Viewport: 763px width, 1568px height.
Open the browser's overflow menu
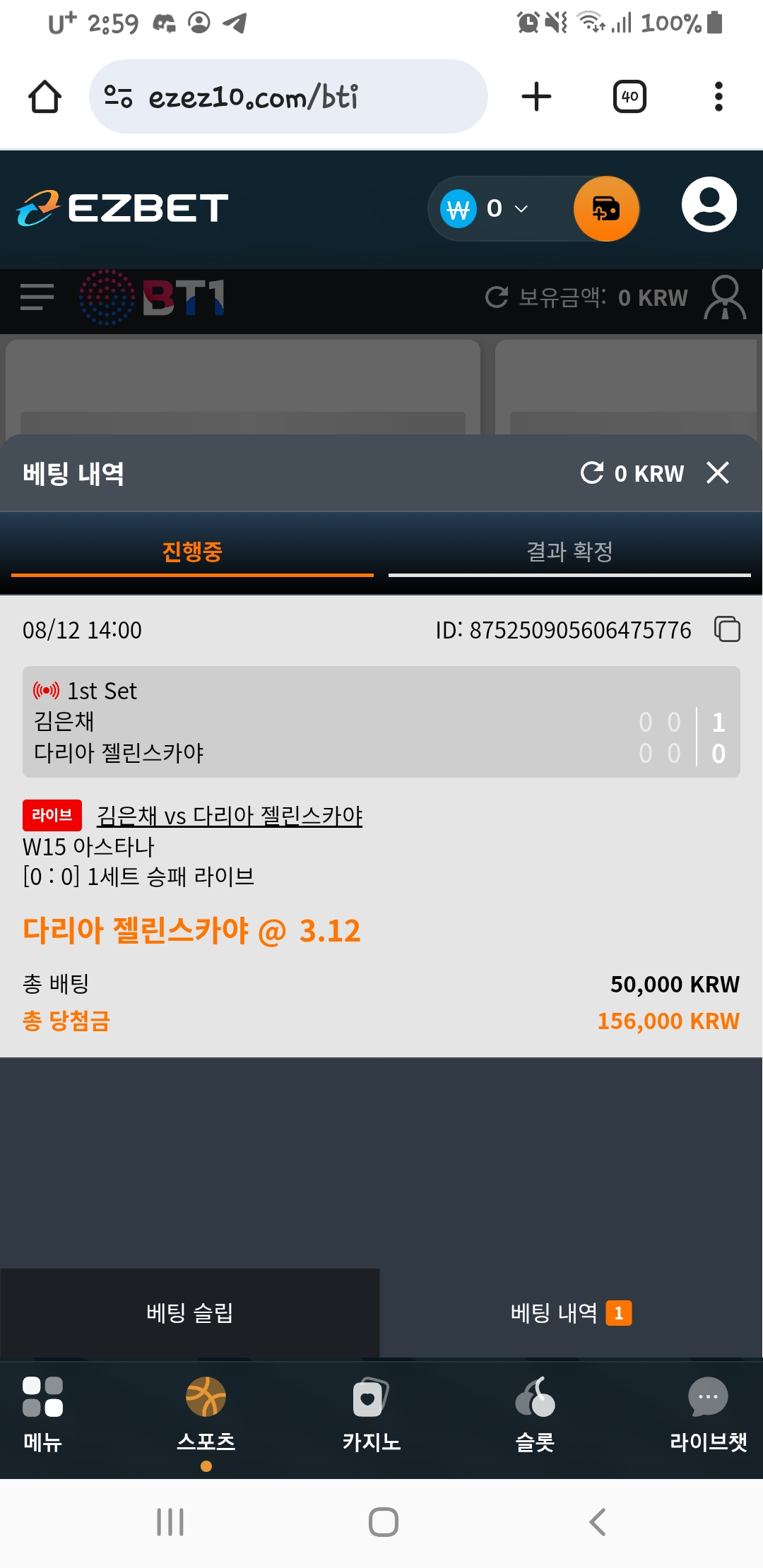[718, 97]
